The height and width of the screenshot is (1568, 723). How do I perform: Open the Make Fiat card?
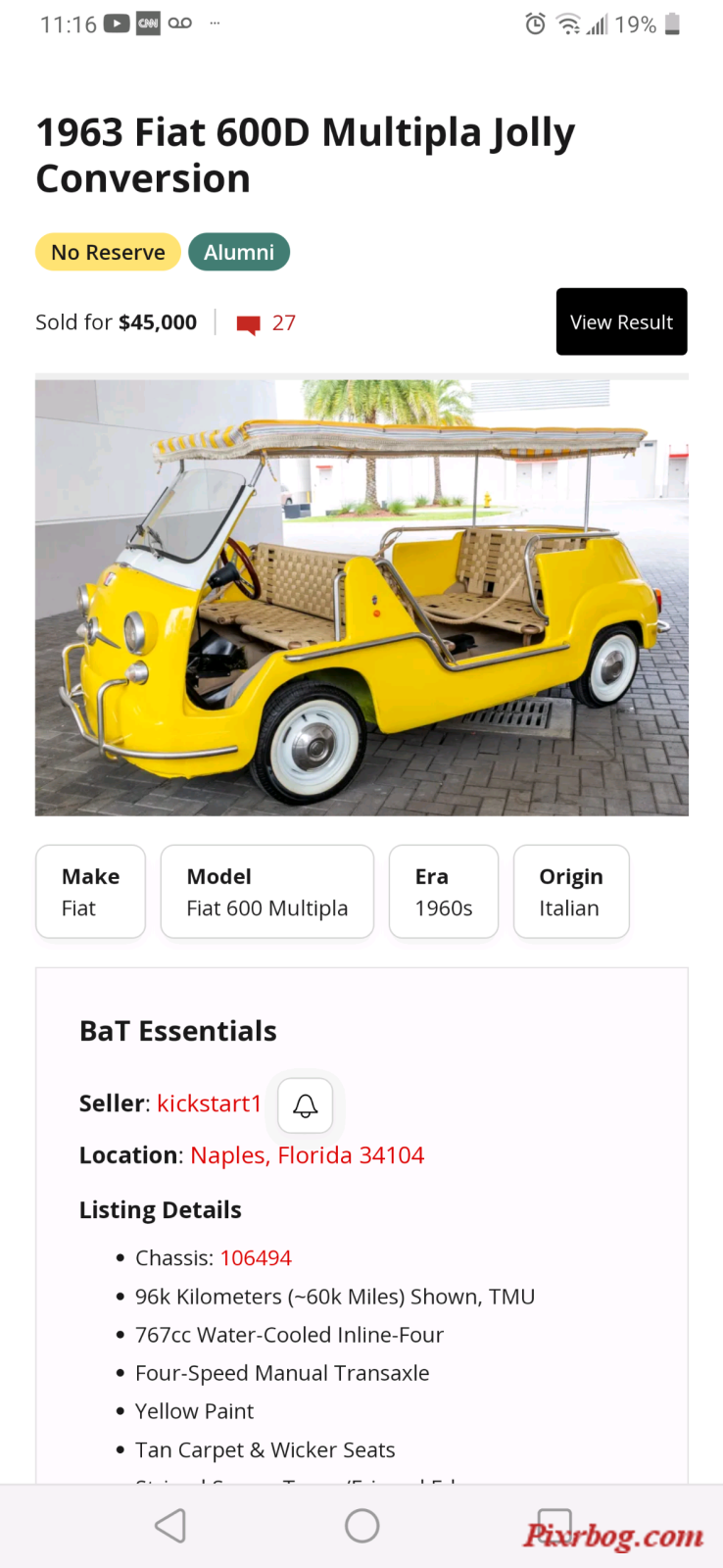pyautogui.click(x=90, y=892)
